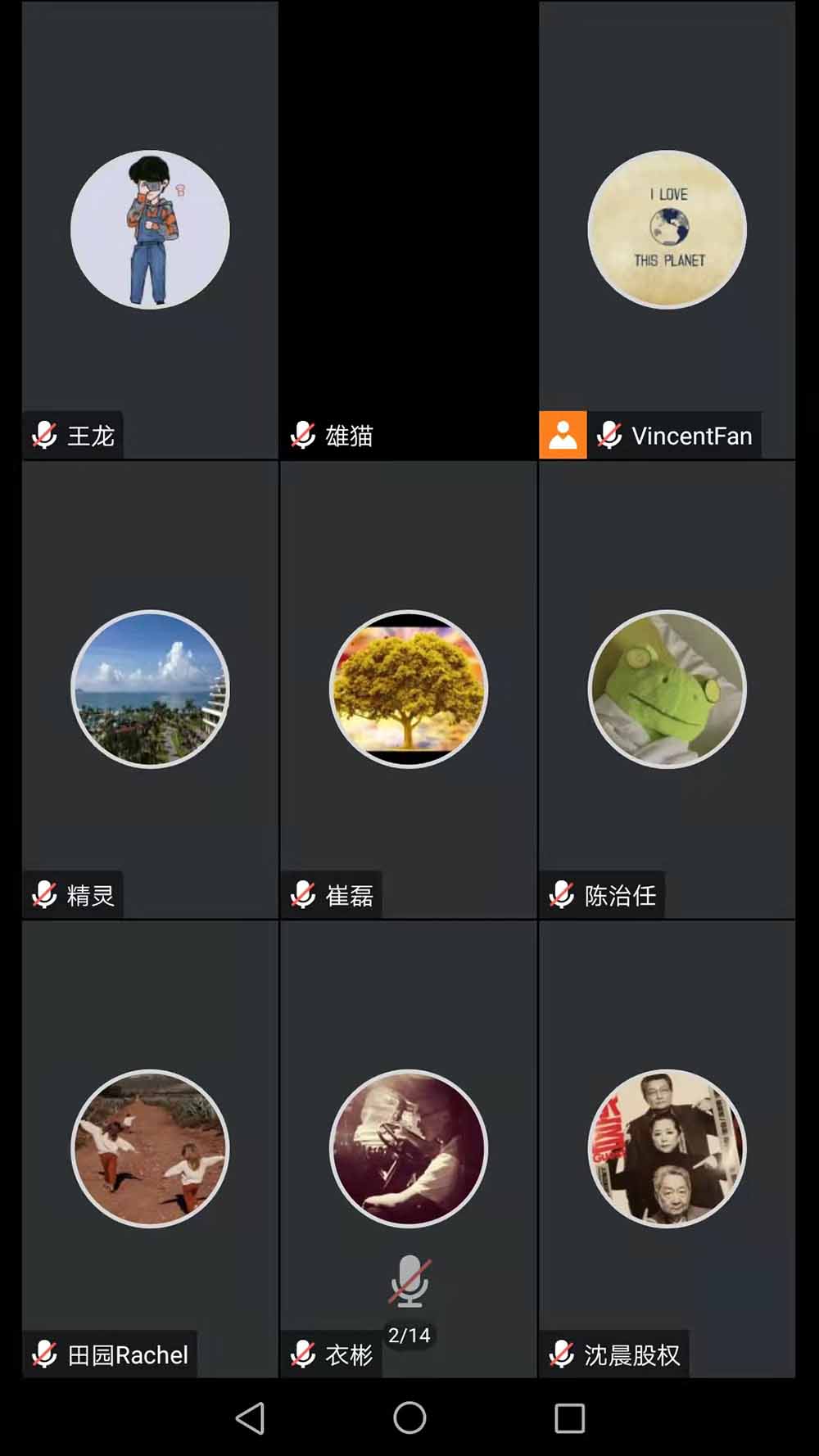Select the 田园Rachel participant tile
This screenshot has height=1456, width=819.
point(150,1149)
